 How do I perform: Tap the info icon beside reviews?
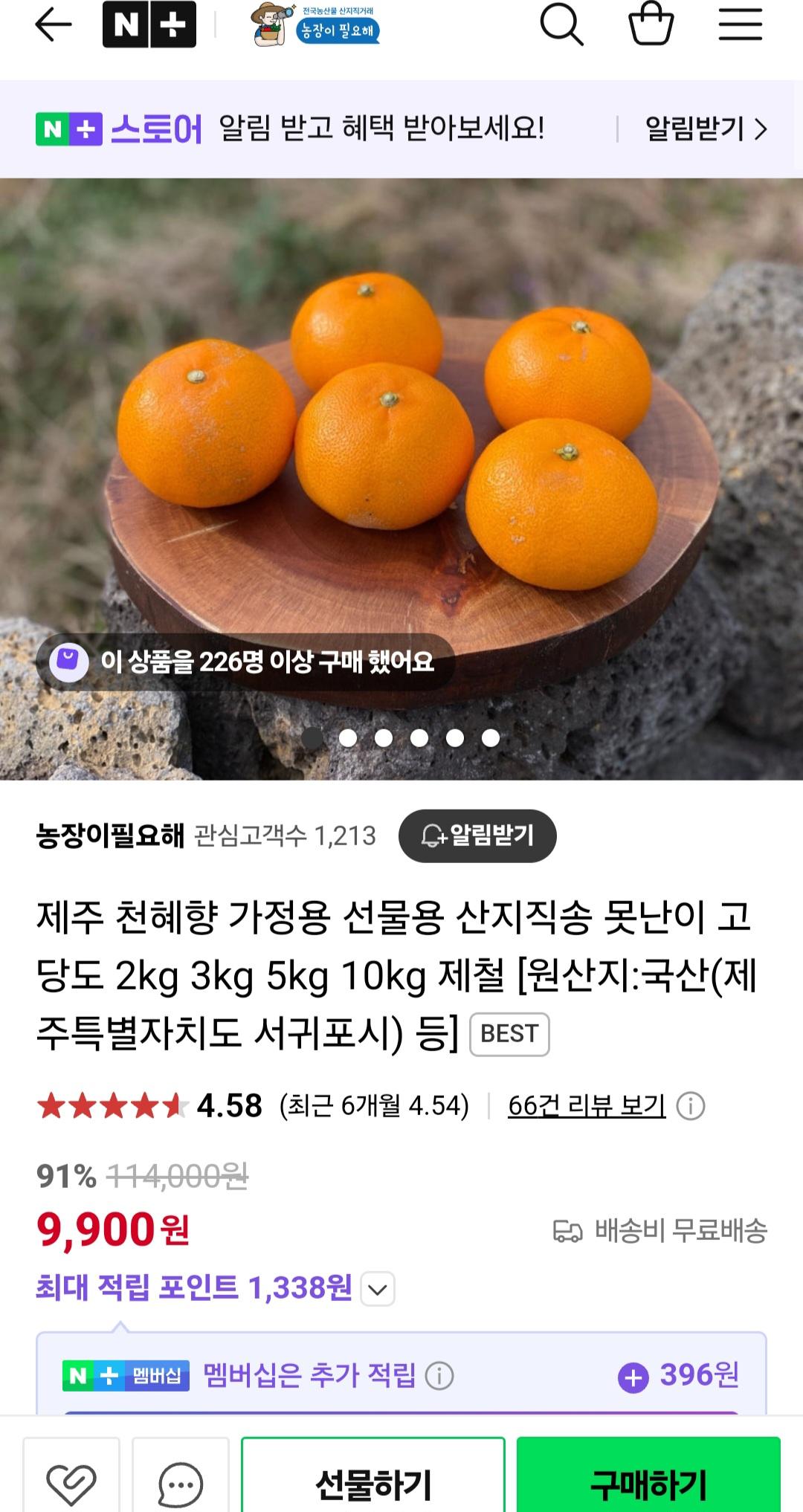click(x=690, y=1106)
